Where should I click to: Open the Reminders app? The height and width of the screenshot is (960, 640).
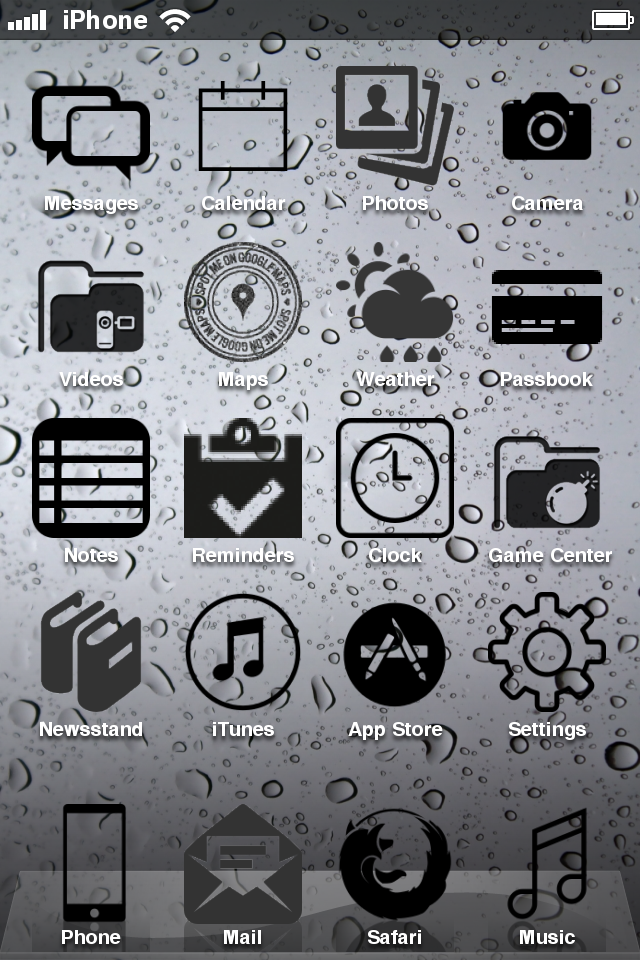pos(243,480)
